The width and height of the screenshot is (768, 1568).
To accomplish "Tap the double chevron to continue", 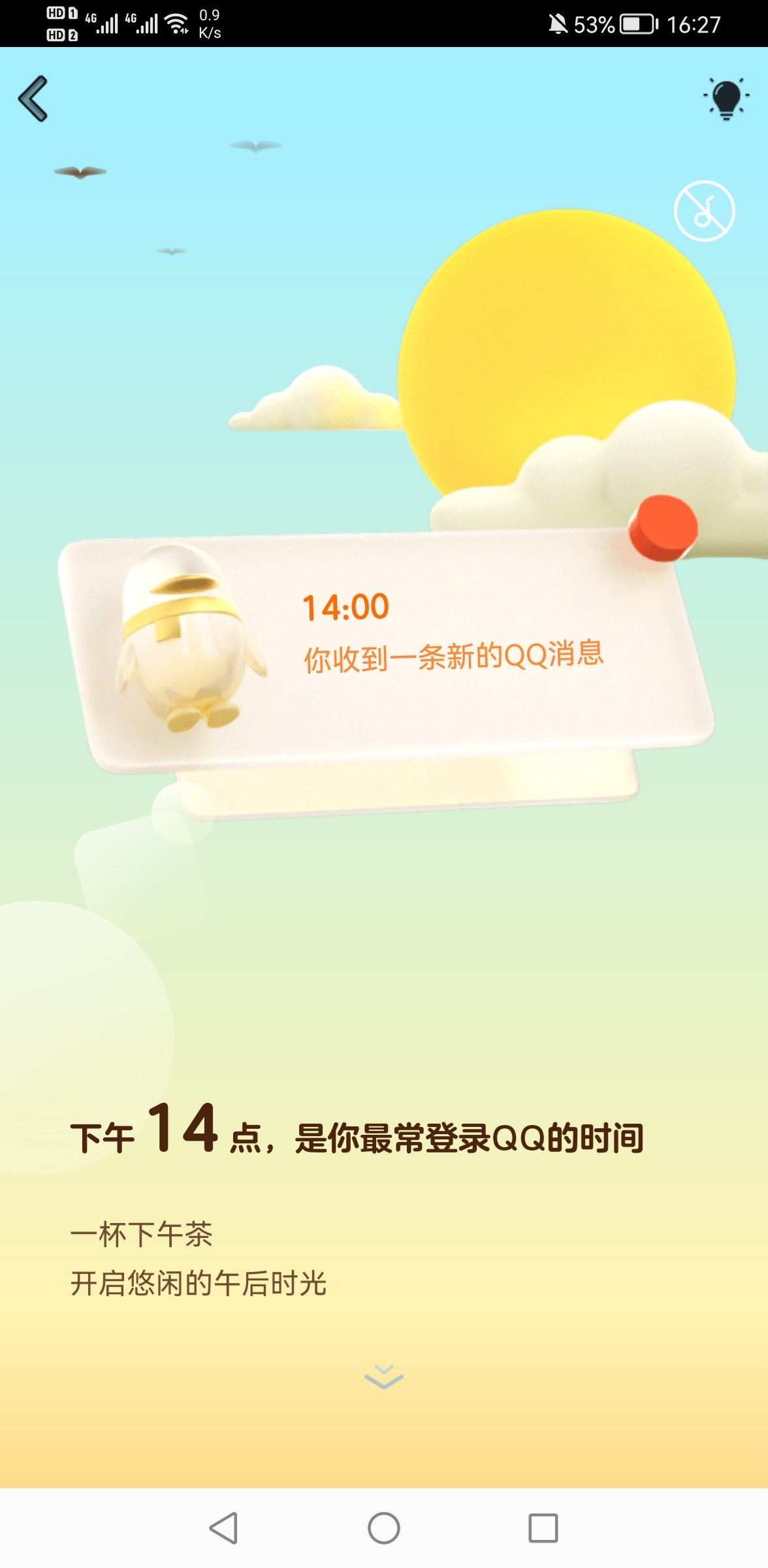I will coord(383,1377).
